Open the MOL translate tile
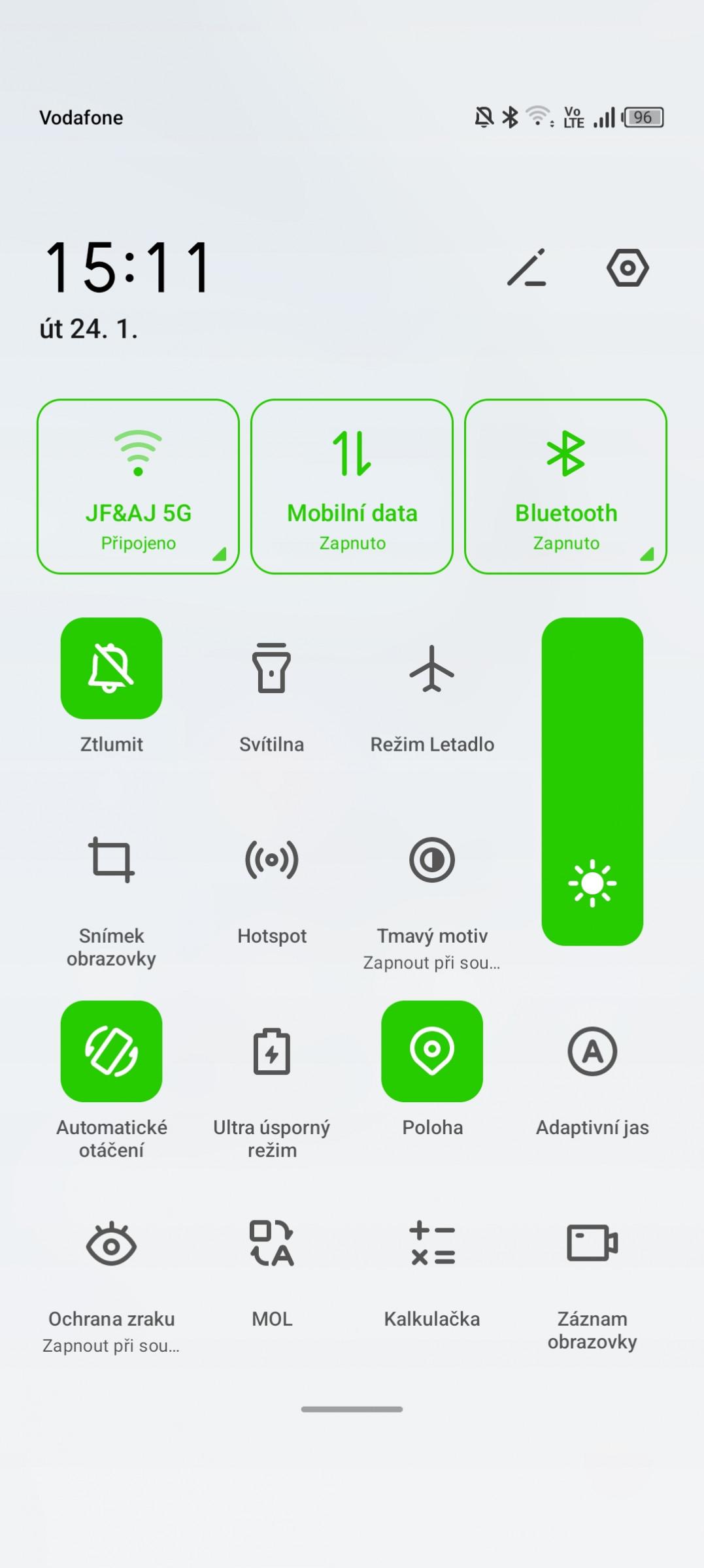704x1568 pixels. (x=272, y=1243)
